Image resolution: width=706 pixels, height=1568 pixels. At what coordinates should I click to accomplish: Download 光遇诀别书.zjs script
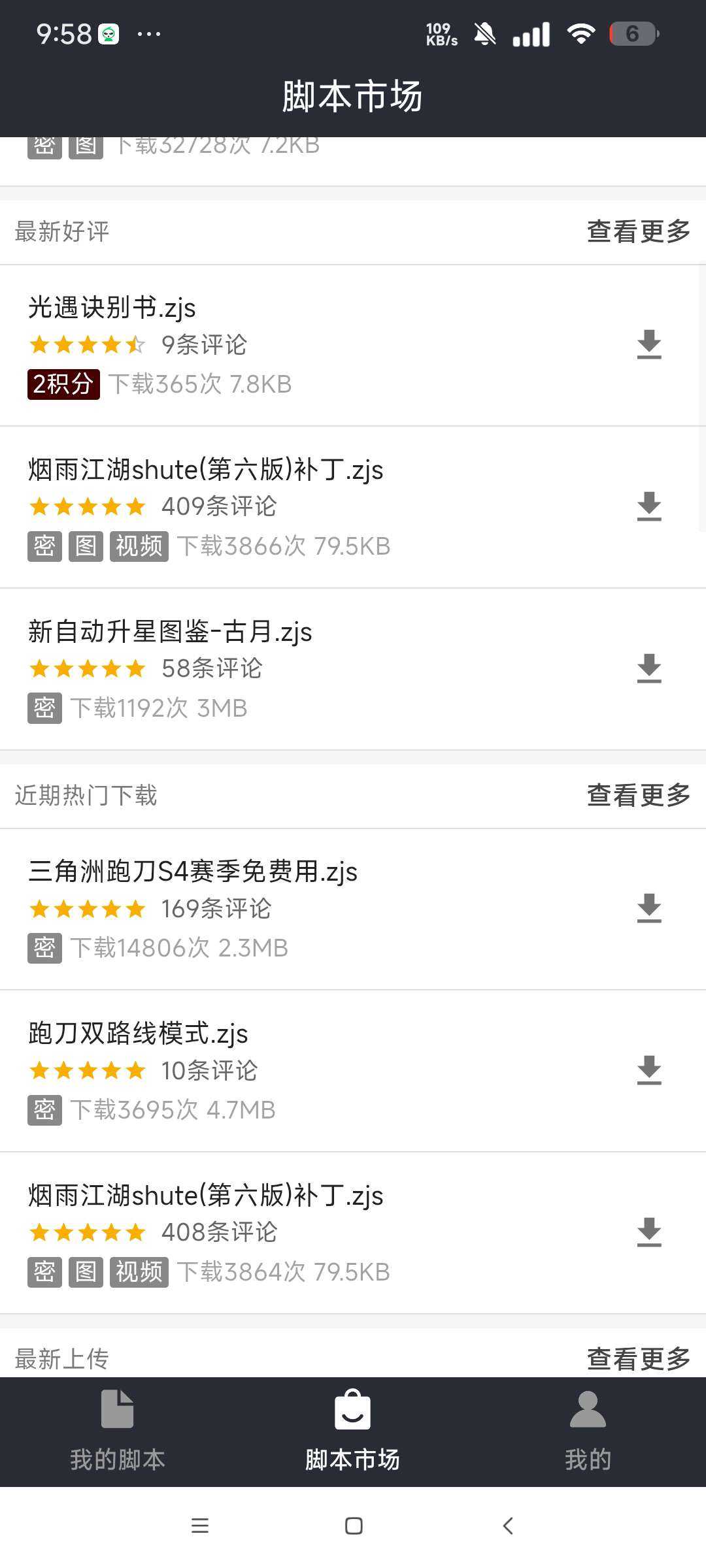click(x=649, y=344)
